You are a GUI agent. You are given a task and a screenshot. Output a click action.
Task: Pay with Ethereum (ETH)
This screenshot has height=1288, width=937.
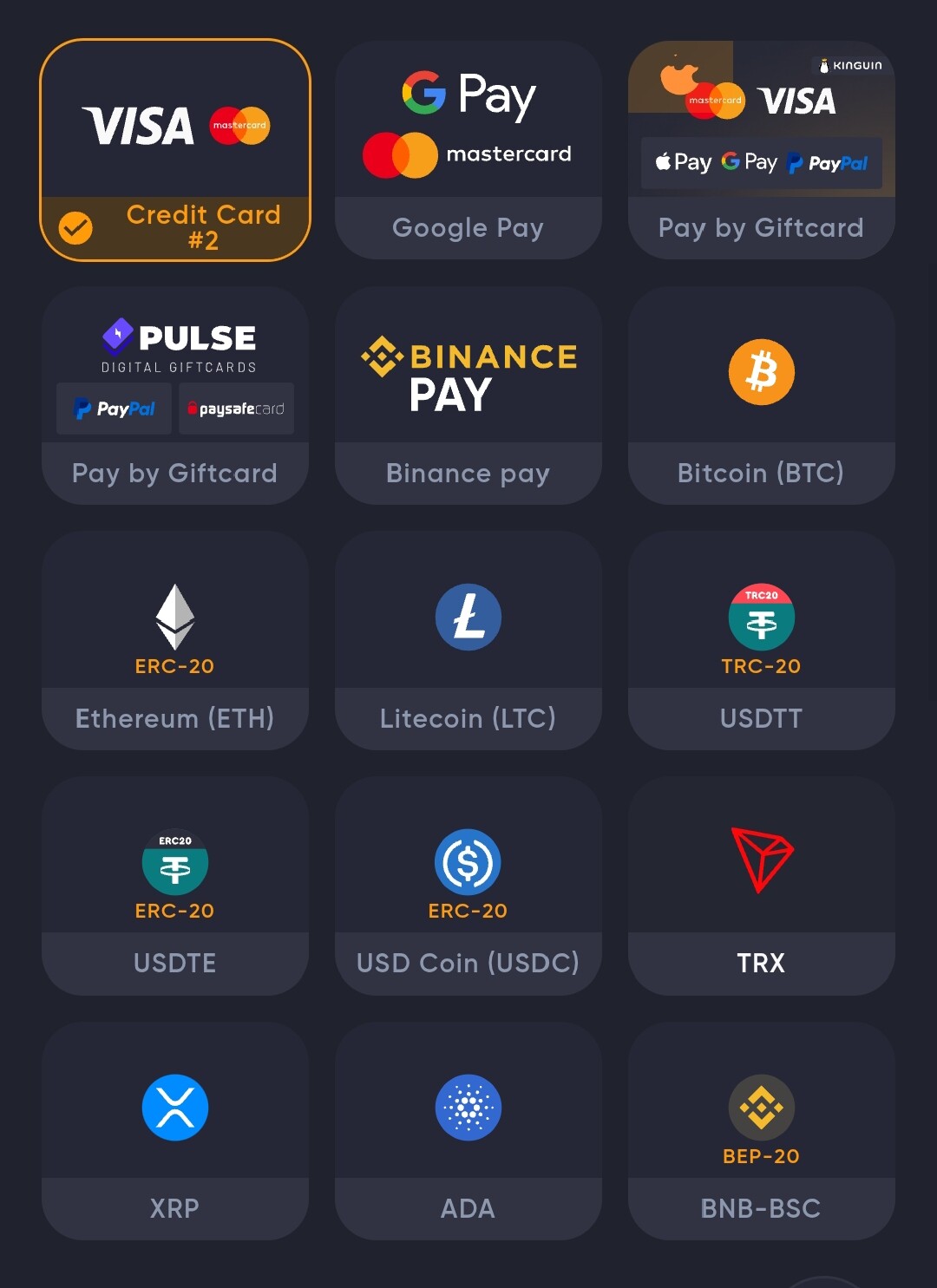click(174, 641)
